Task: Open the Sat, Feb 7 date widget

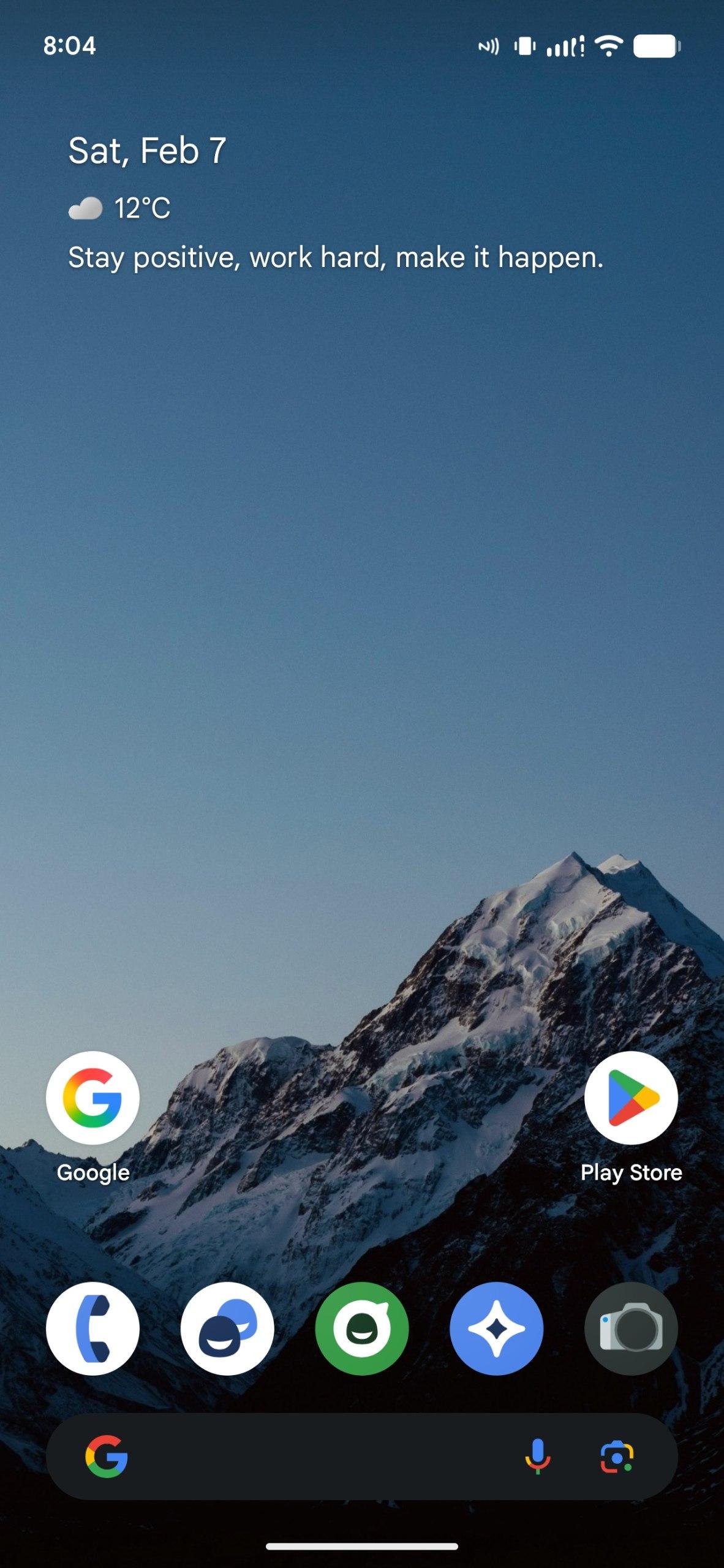Action: click(x=147, y=151)
